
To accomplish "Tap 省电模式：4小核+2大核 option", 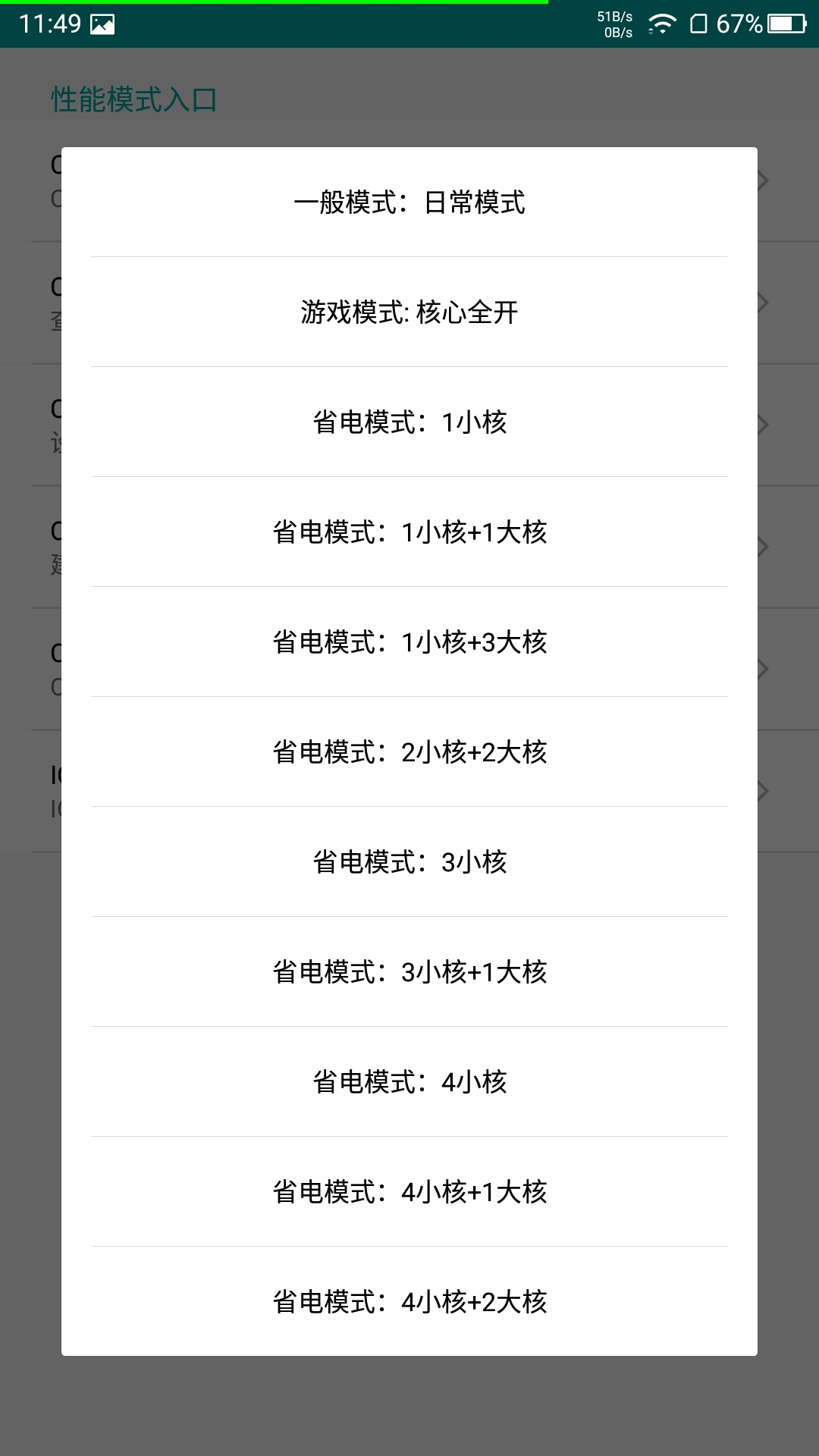I will tap(409, 1302).
